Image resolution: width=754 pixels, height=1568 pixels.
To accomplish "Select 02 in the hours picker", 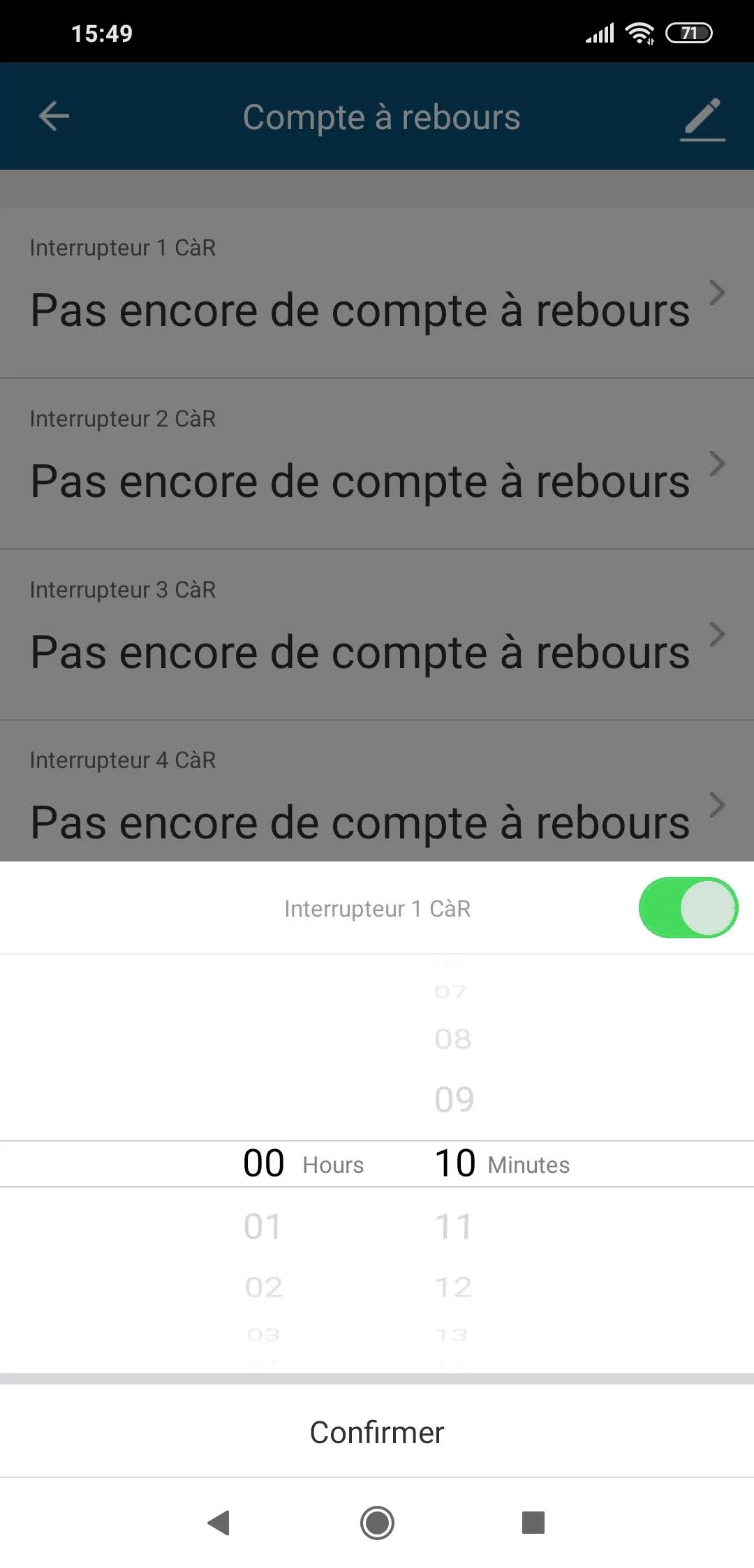I will click(264, 1287).
